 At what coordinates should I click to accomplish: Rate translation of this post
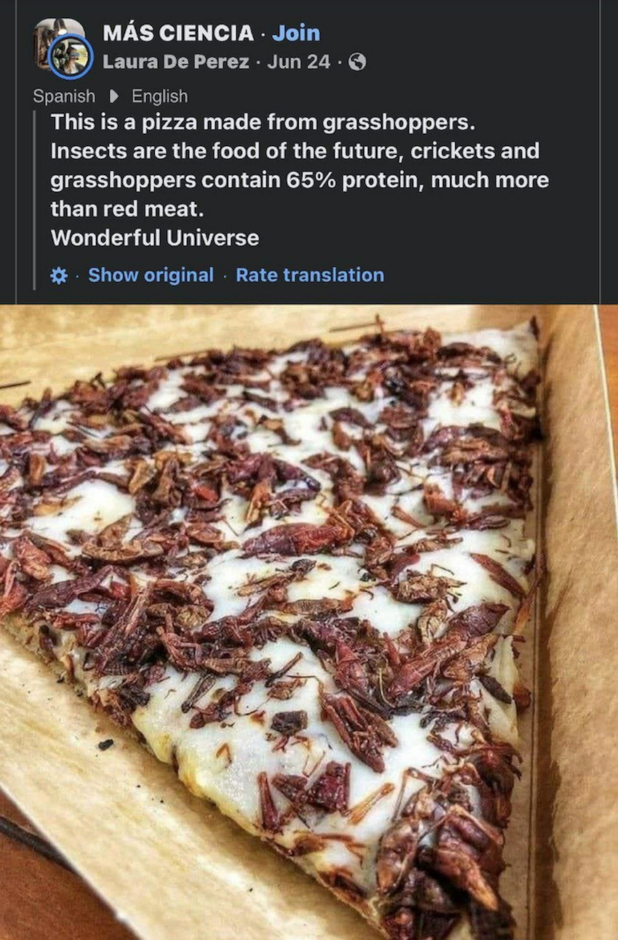[x=309, y=275]
